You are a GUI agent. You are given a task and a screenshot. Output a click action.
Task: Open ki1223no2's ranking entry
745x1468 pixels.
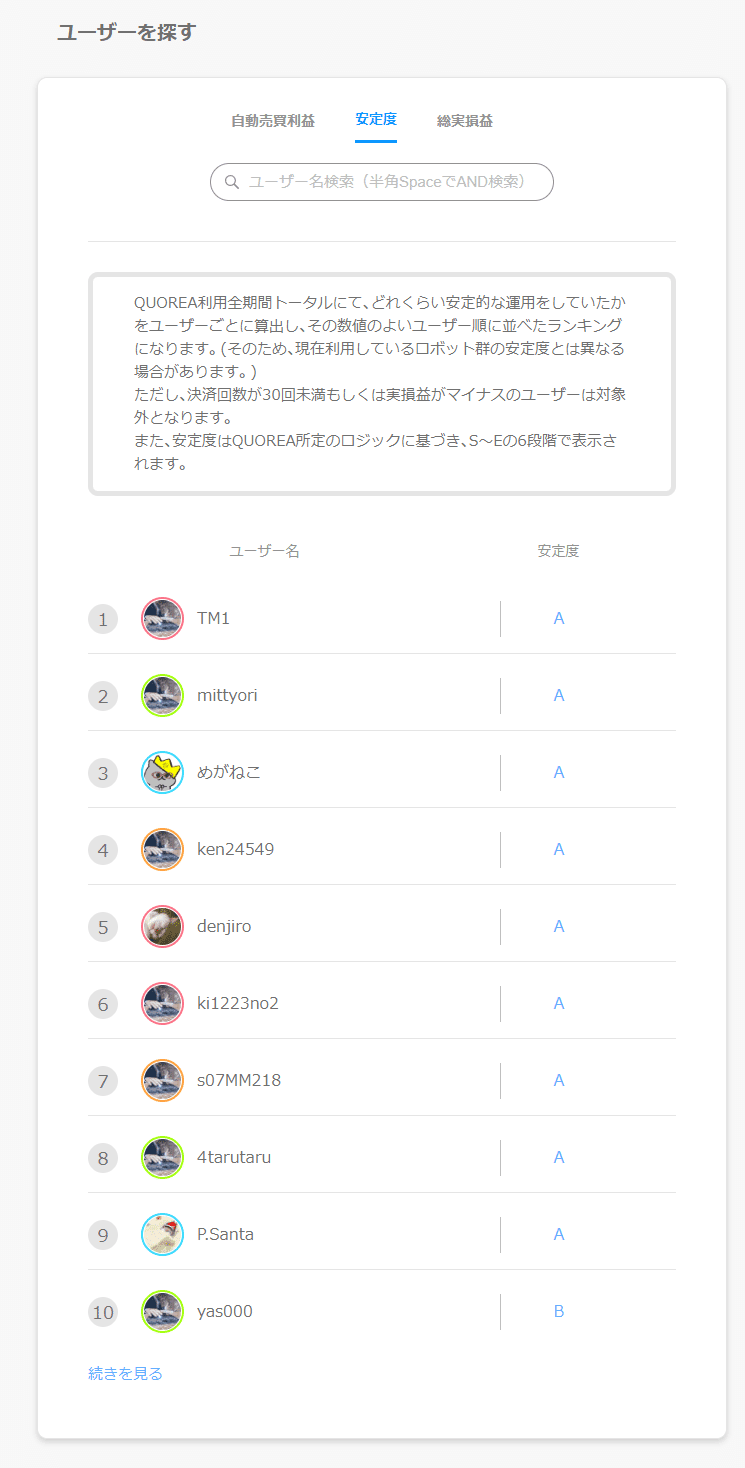pyautogui.click(x=382, y=1003)
